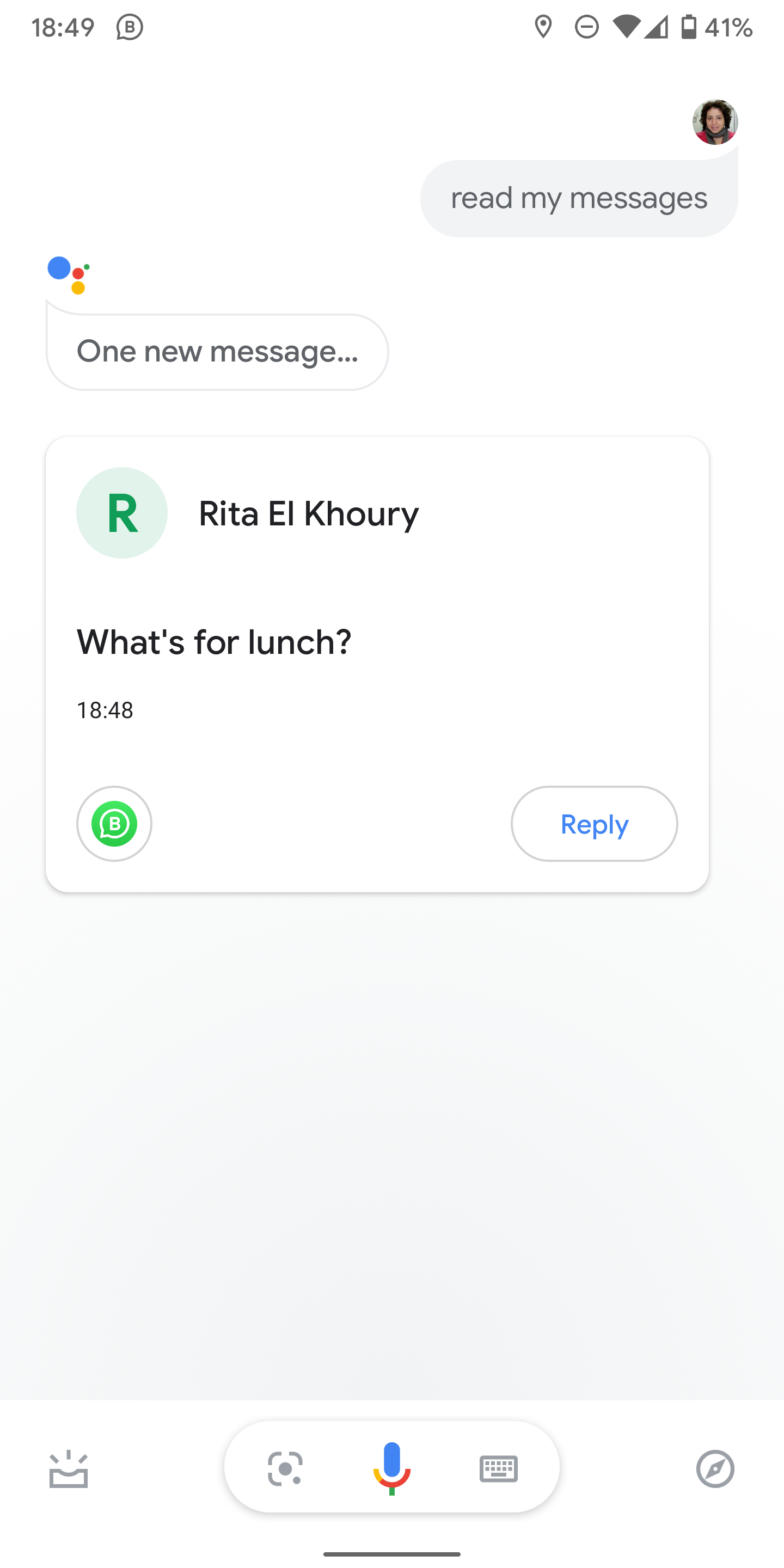Image resolution: width=784 pixels, height=1568 pixels.
Task: Open Assistant updates inbox icon
Action: 68,1468
